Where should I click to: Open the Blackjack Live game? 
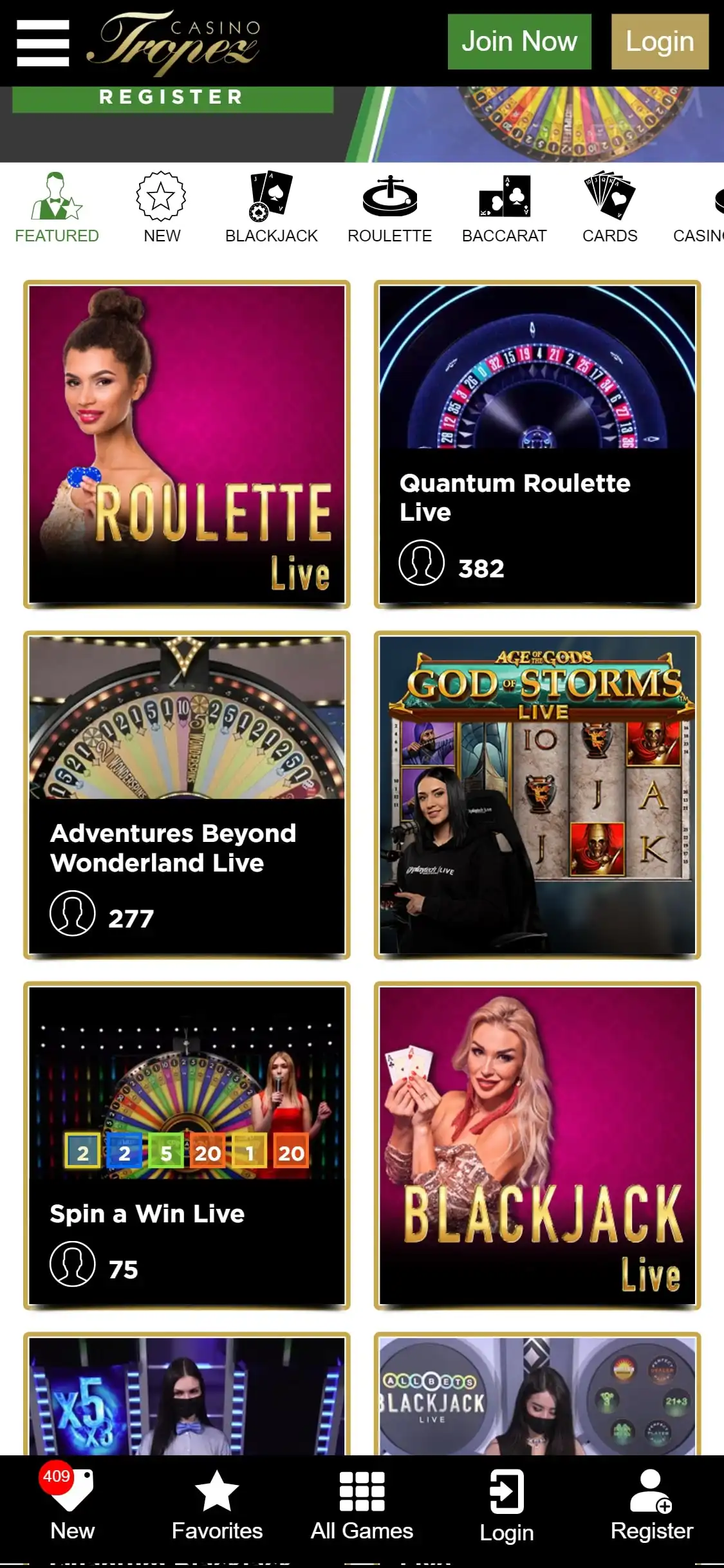point(537,1146)
